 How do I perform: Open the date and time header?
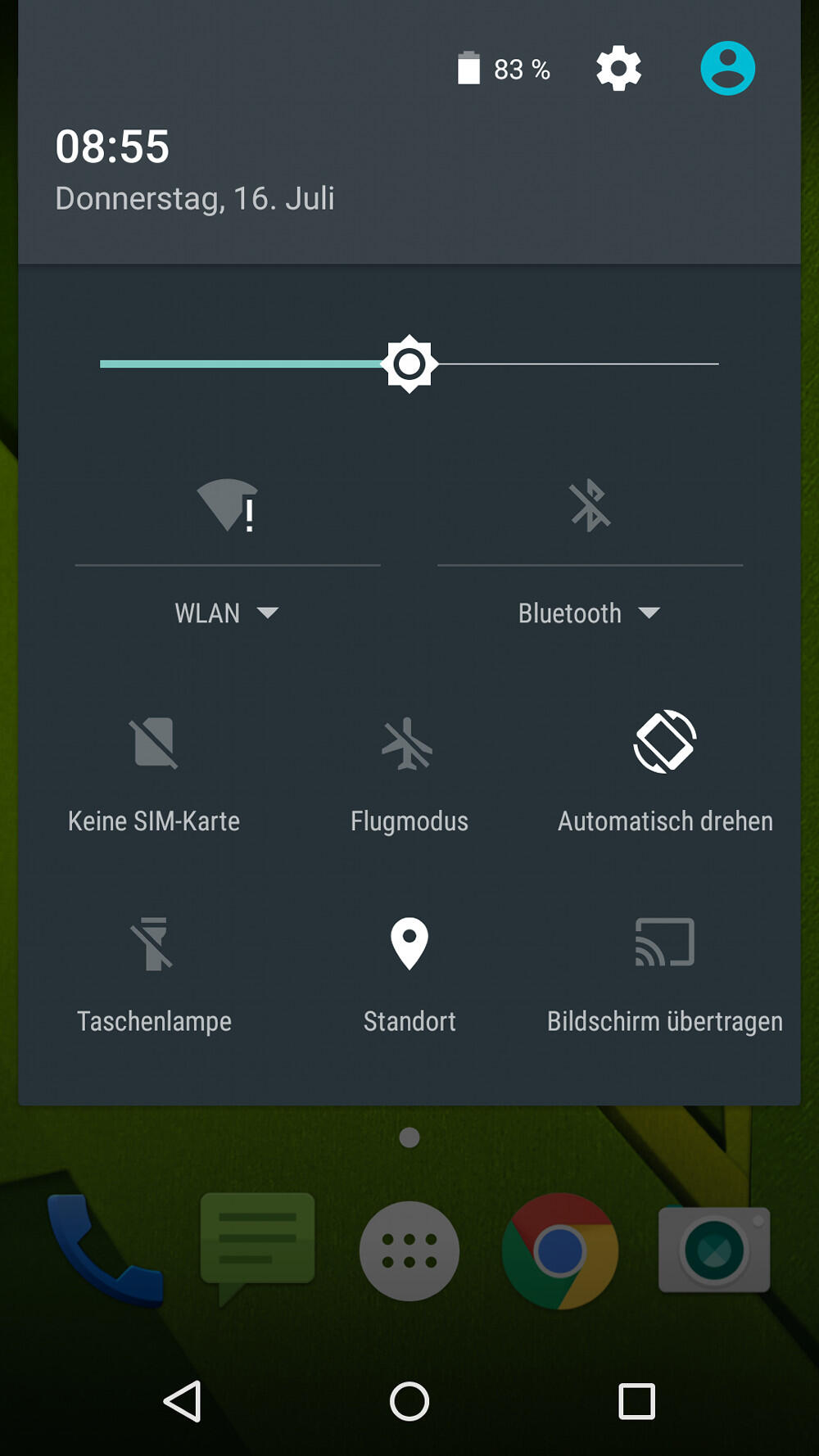(x=195, y=170)
